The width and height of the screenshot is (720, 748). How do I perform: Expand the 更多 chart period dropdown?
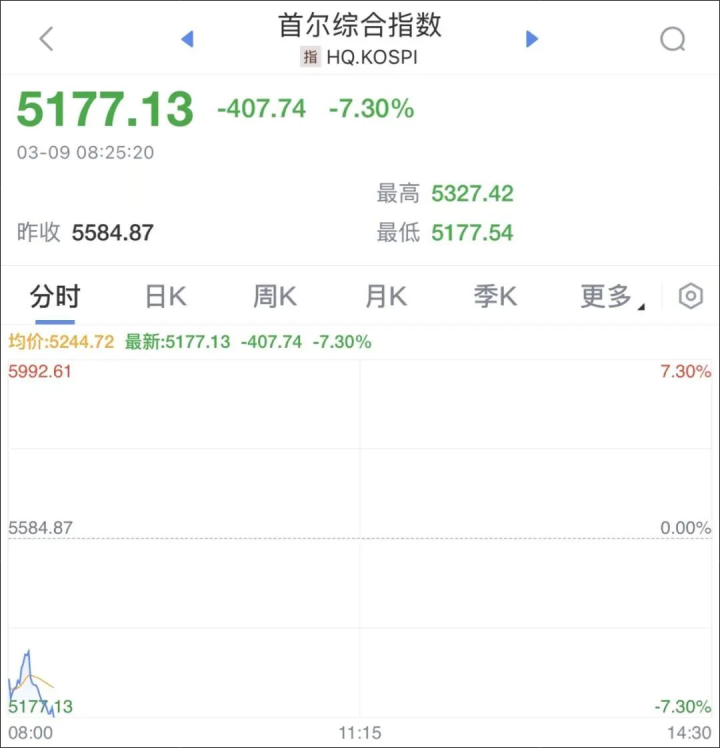coord(610,296)
